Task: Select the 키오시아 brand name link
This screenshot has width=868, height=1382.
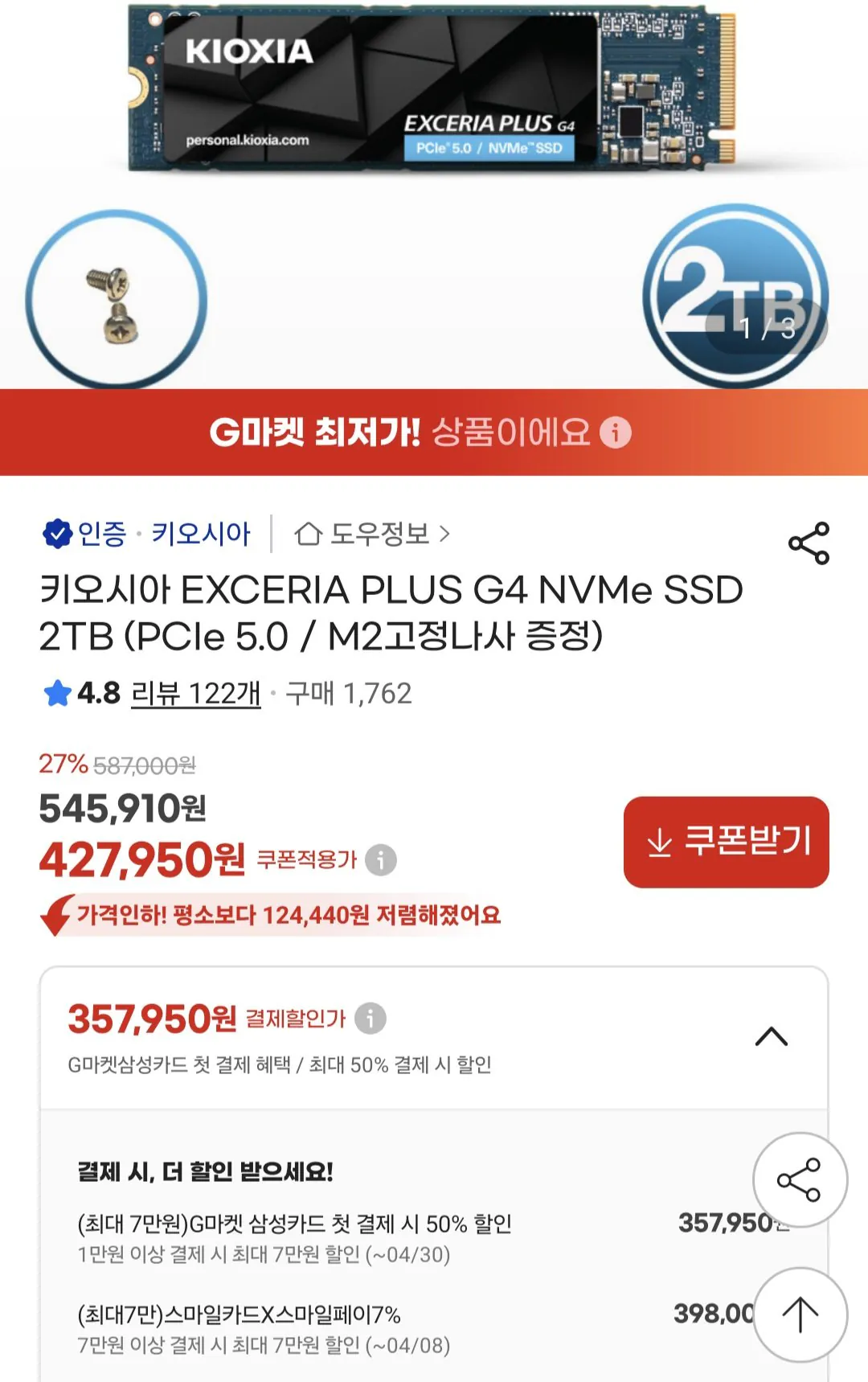Action: [203, 532]
